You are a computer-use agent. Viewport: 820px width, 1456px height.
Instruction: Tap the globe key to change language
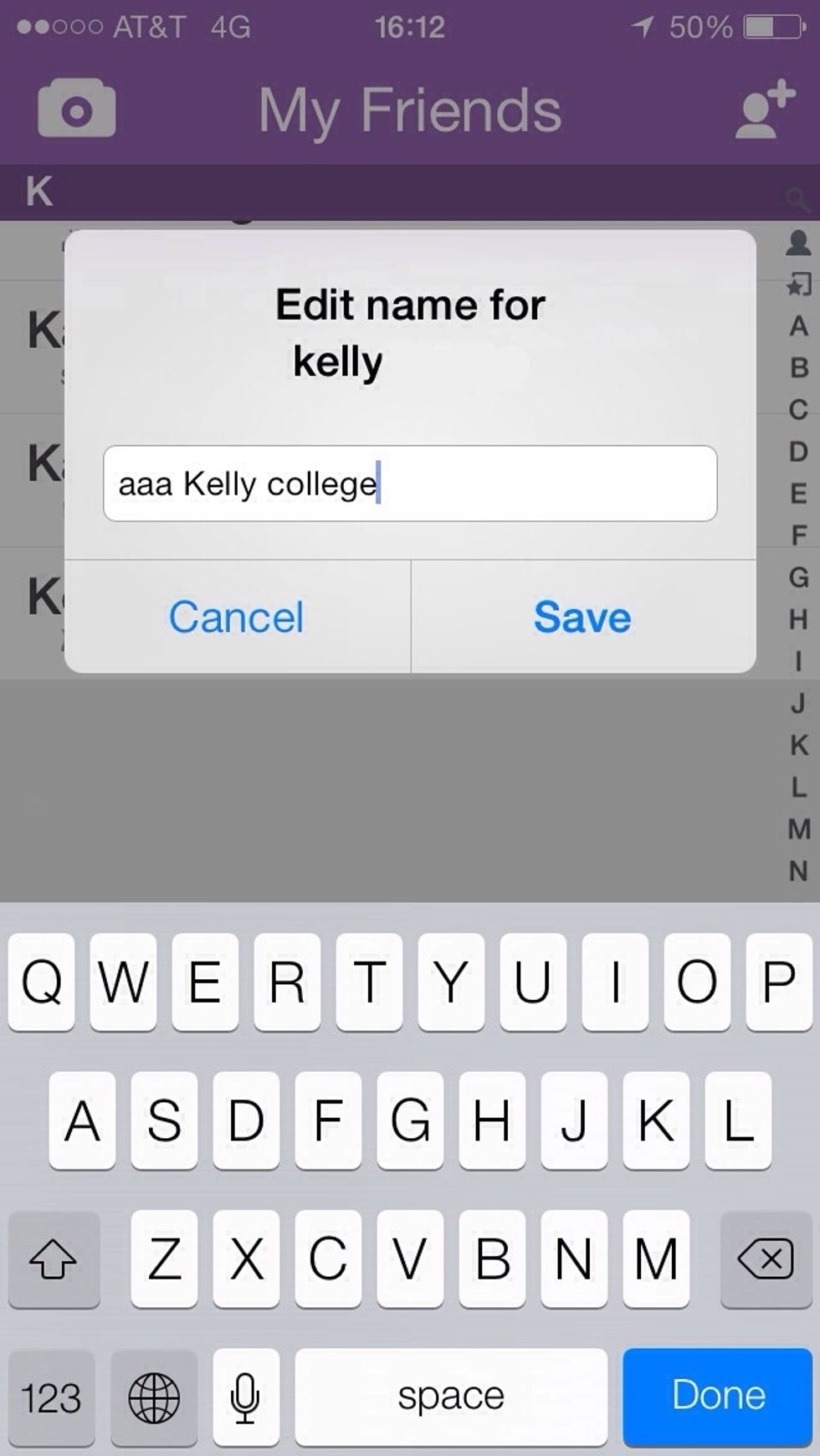(154, 1397)
